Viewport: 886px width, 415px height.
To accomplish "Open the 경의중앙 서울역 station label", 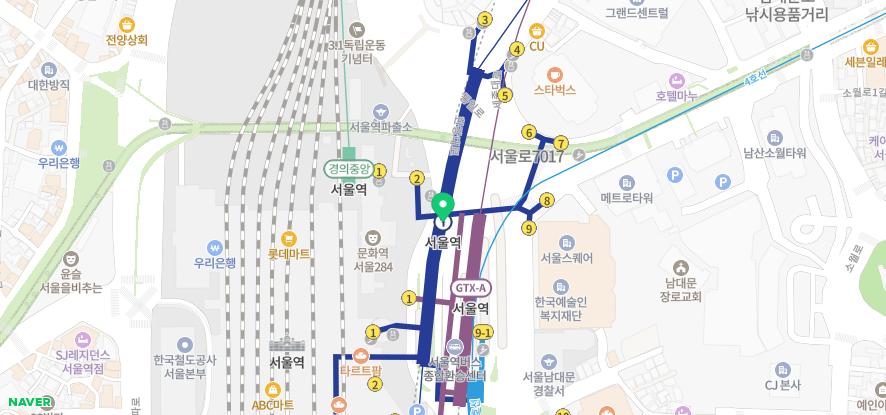I will 348,169.
